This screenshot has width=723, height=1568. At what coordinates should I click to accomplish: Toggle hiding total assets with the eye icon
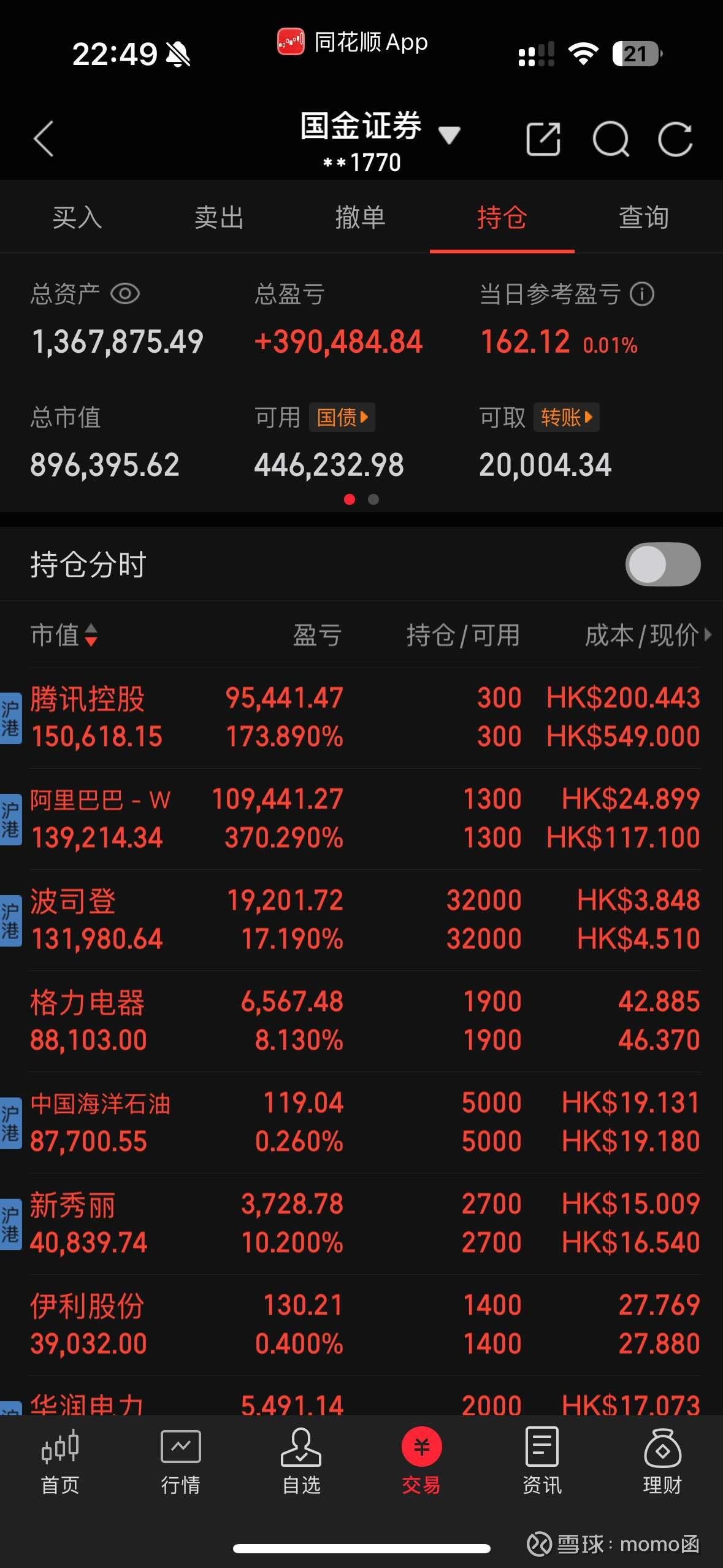tap(124, 294)
